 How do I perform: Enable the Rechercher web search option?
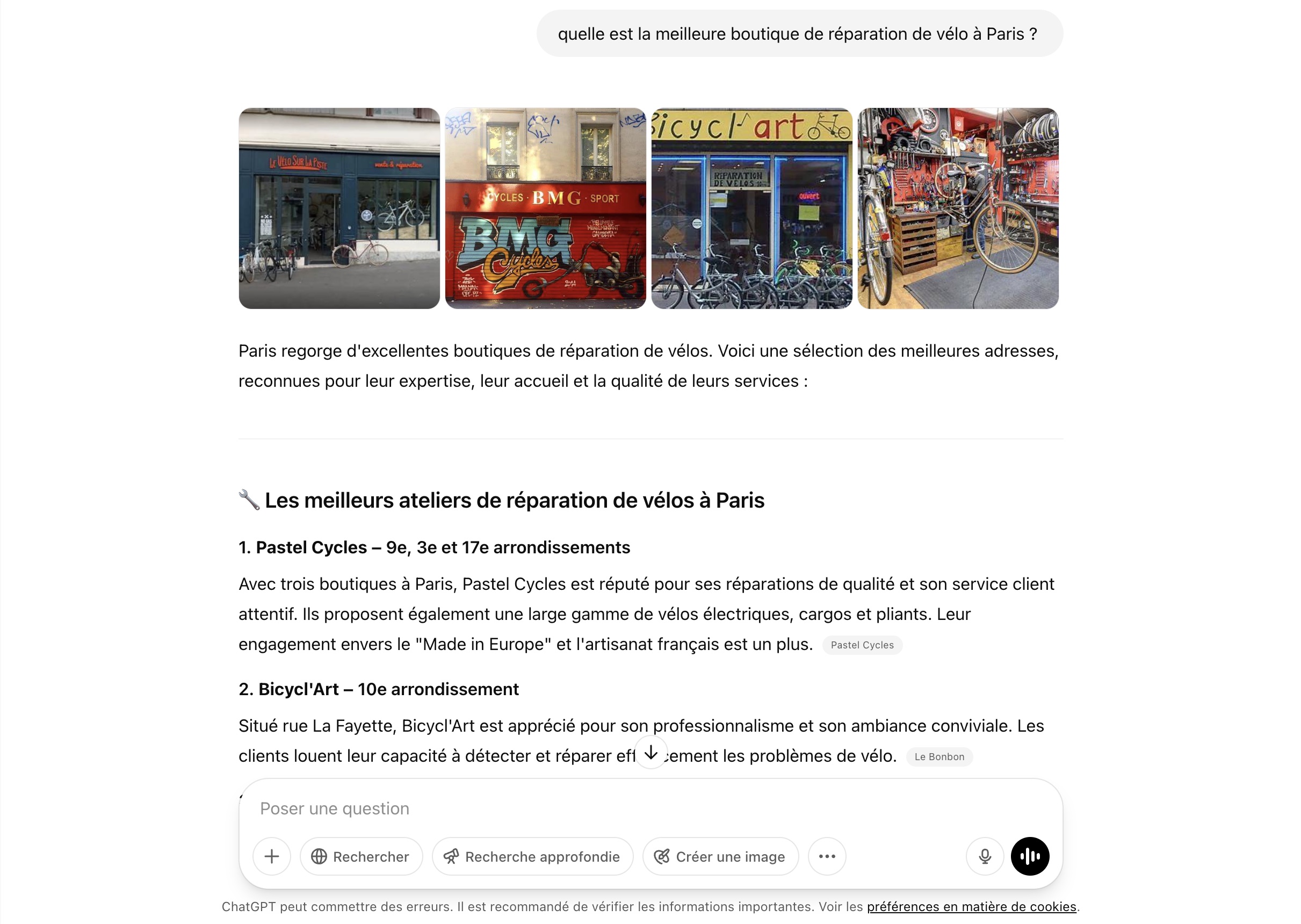pyautogui.click(x=360, y=856)
